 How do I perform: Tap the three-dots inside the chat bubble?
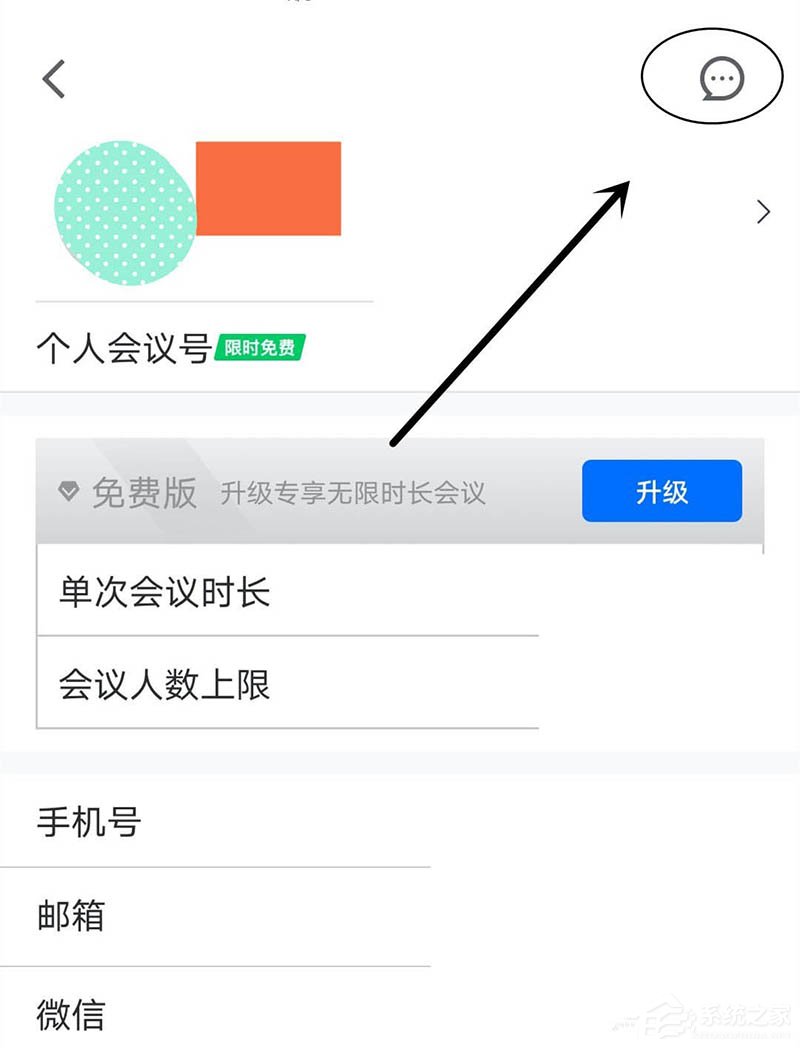[x=722, y=78]
